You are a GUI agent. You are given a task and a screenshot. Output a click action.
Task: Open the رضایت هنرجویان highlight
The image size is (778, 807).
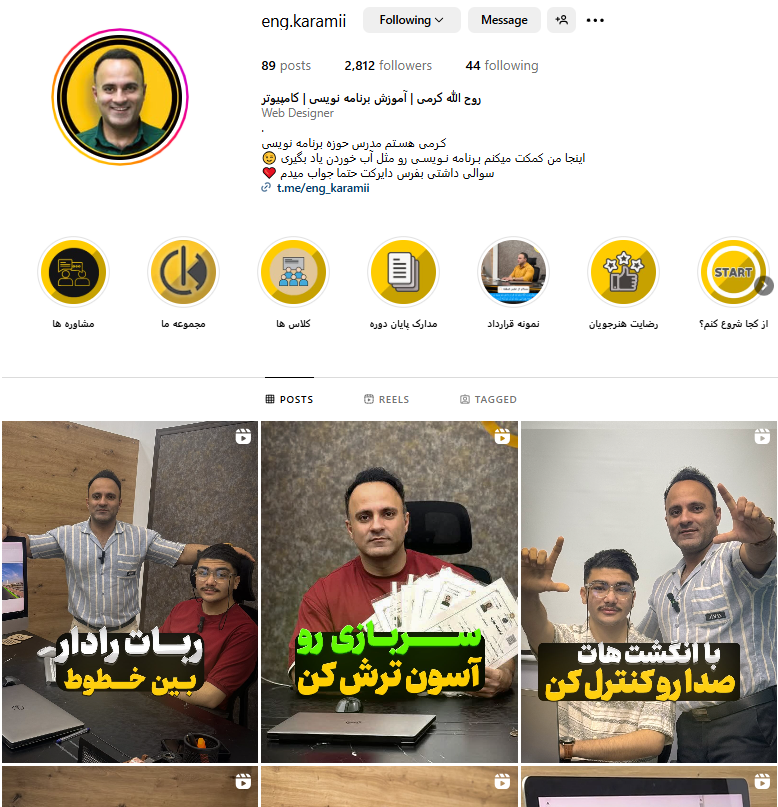tap(623, 272)
